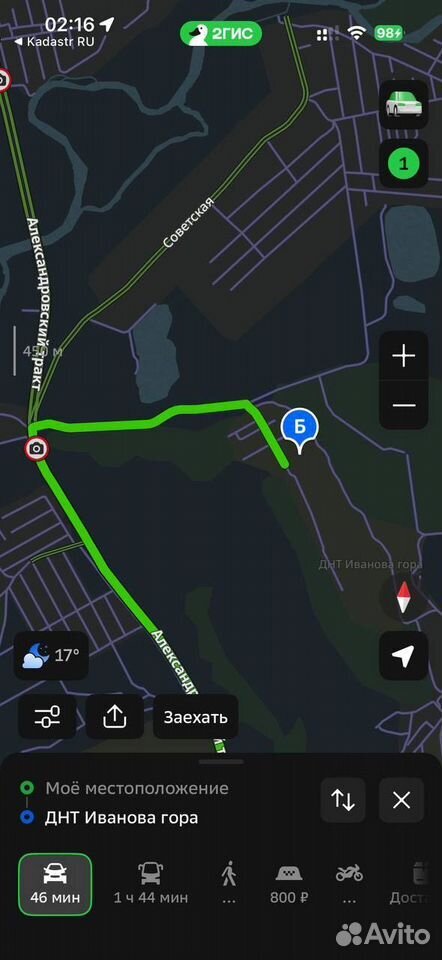This screenshot has height=960, width=442.
Task: Edit destination ДНТ Иванова гора
Action: coord(121,817)
